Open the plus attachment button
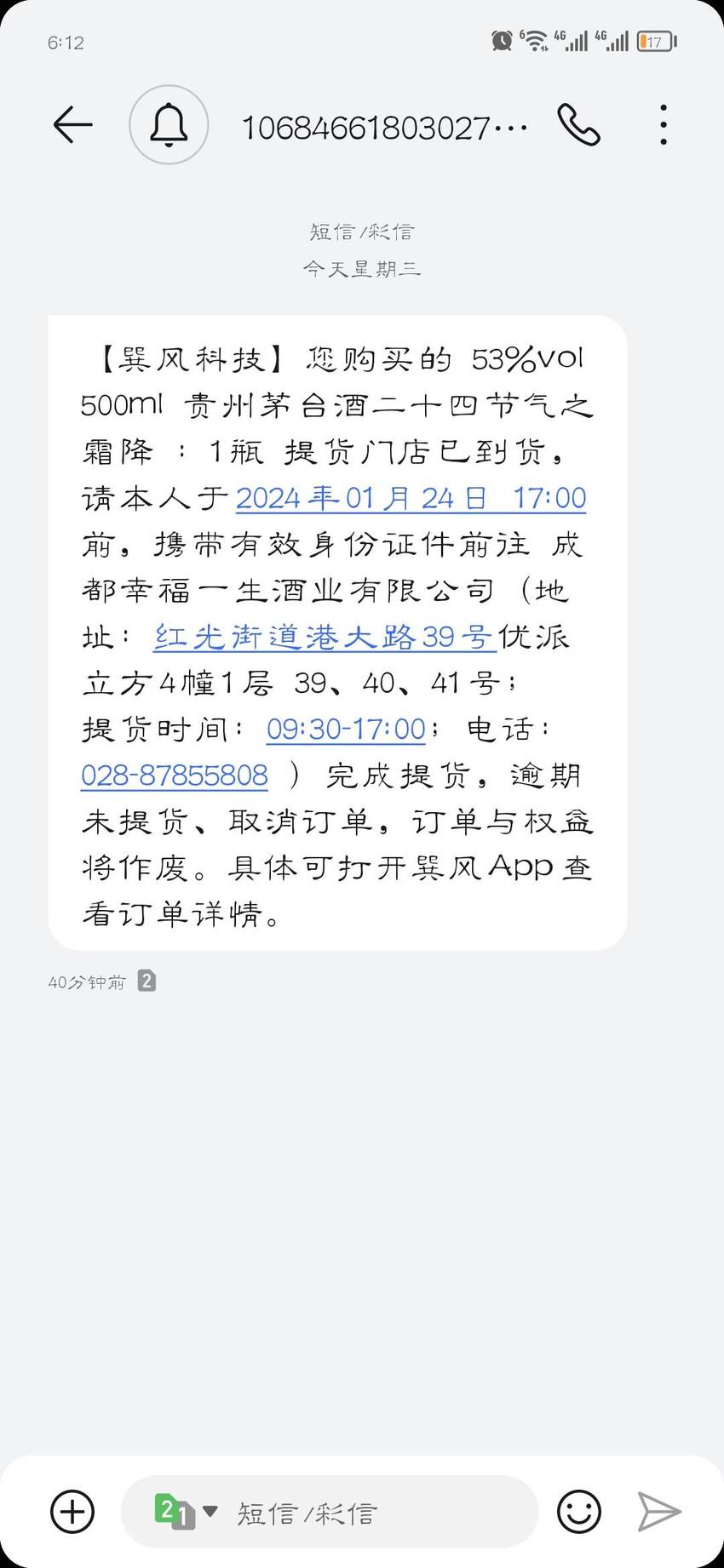 (x=72, y=1512)
